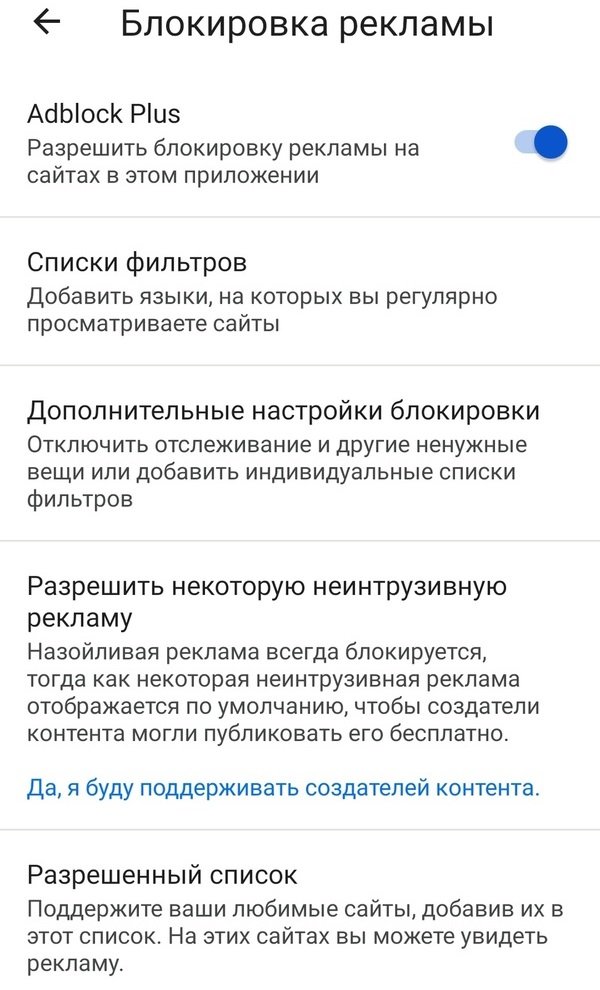Open Разрешить некоторую неинтрузивную рекламу setting

coord(300,686)
